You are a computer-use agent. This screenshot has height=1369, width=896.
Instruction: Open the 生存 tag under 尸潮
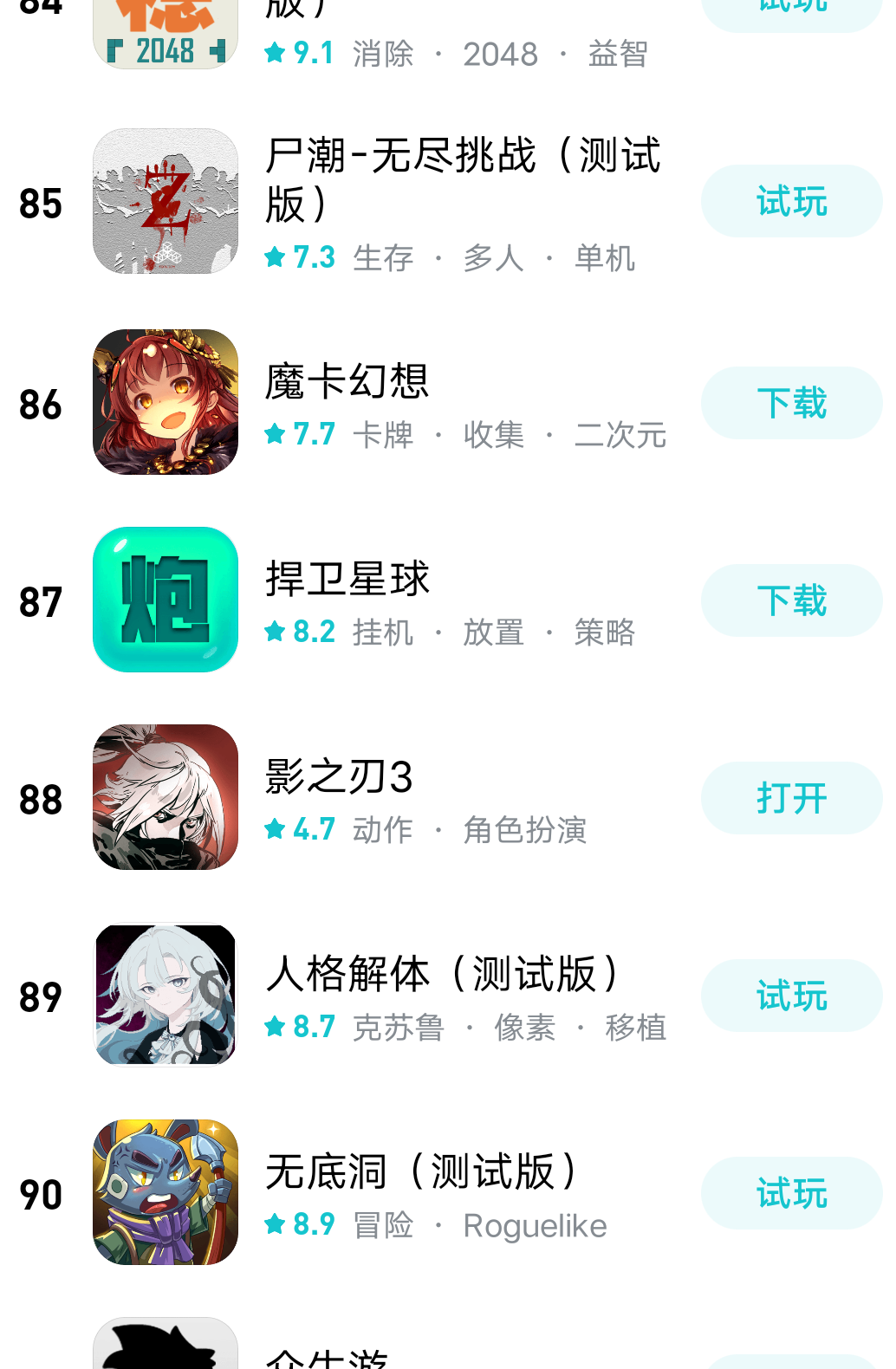pos(384,257)
